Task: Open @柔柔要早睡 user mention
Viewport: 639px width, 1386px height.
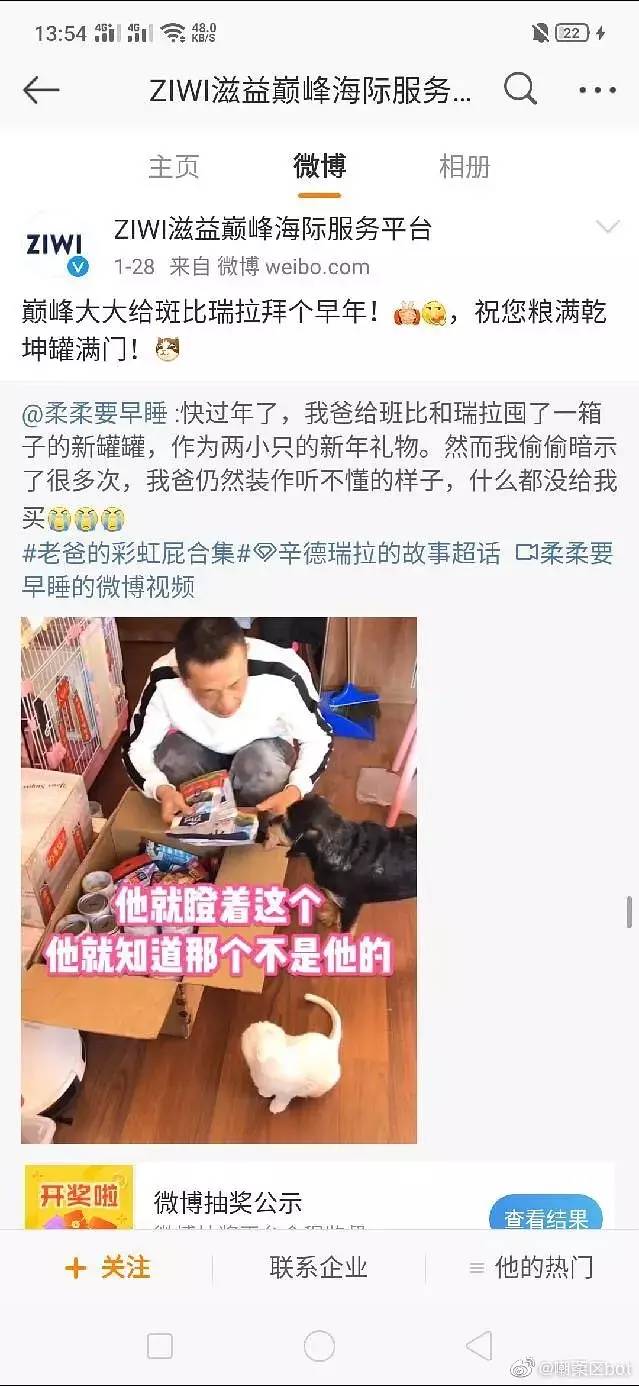Action: (96, 413)
